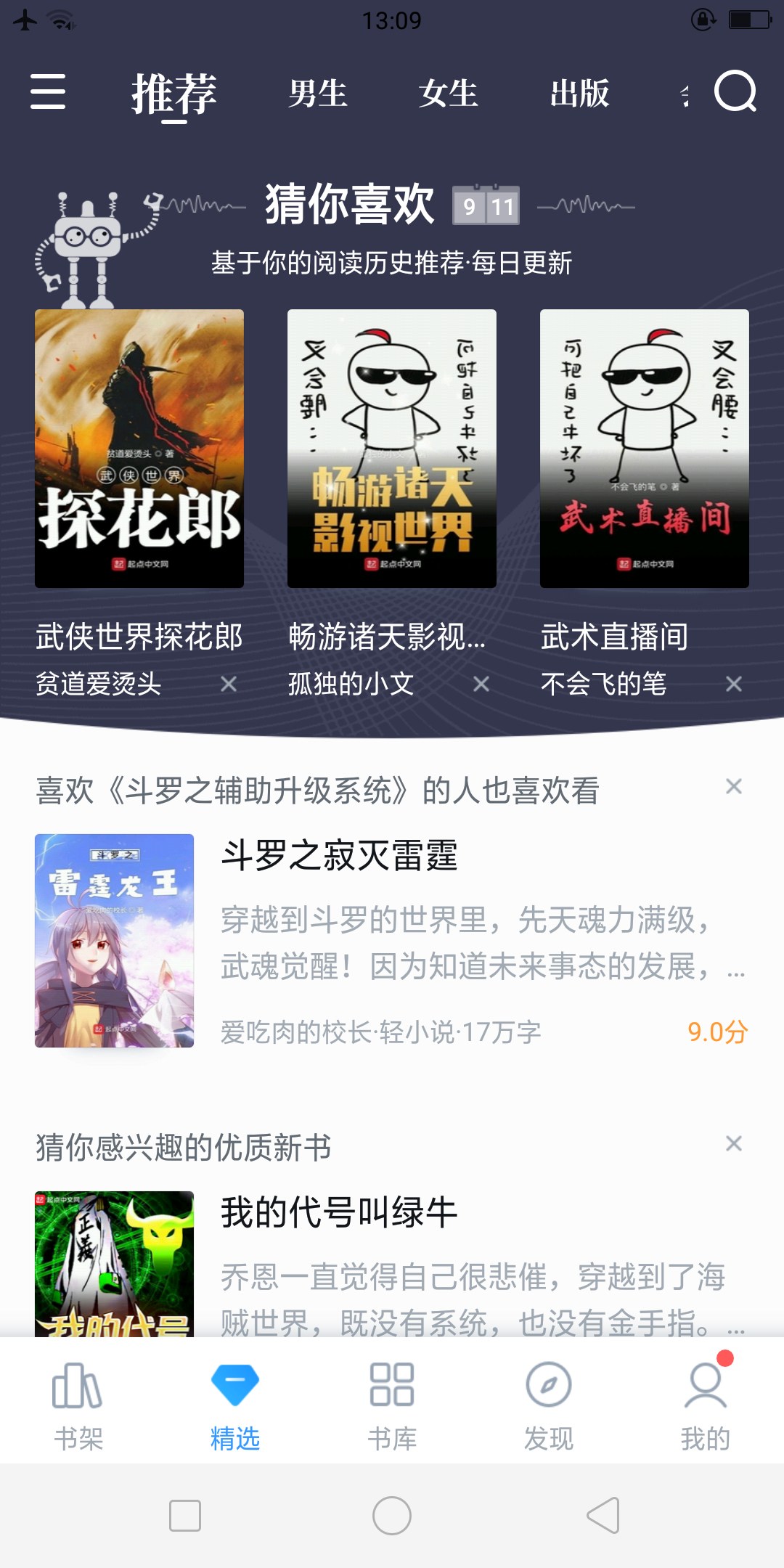The height and width of the screenshot is (1568, 784).
Task: Switch to the 女生 tab
Action: pos(448,94)
